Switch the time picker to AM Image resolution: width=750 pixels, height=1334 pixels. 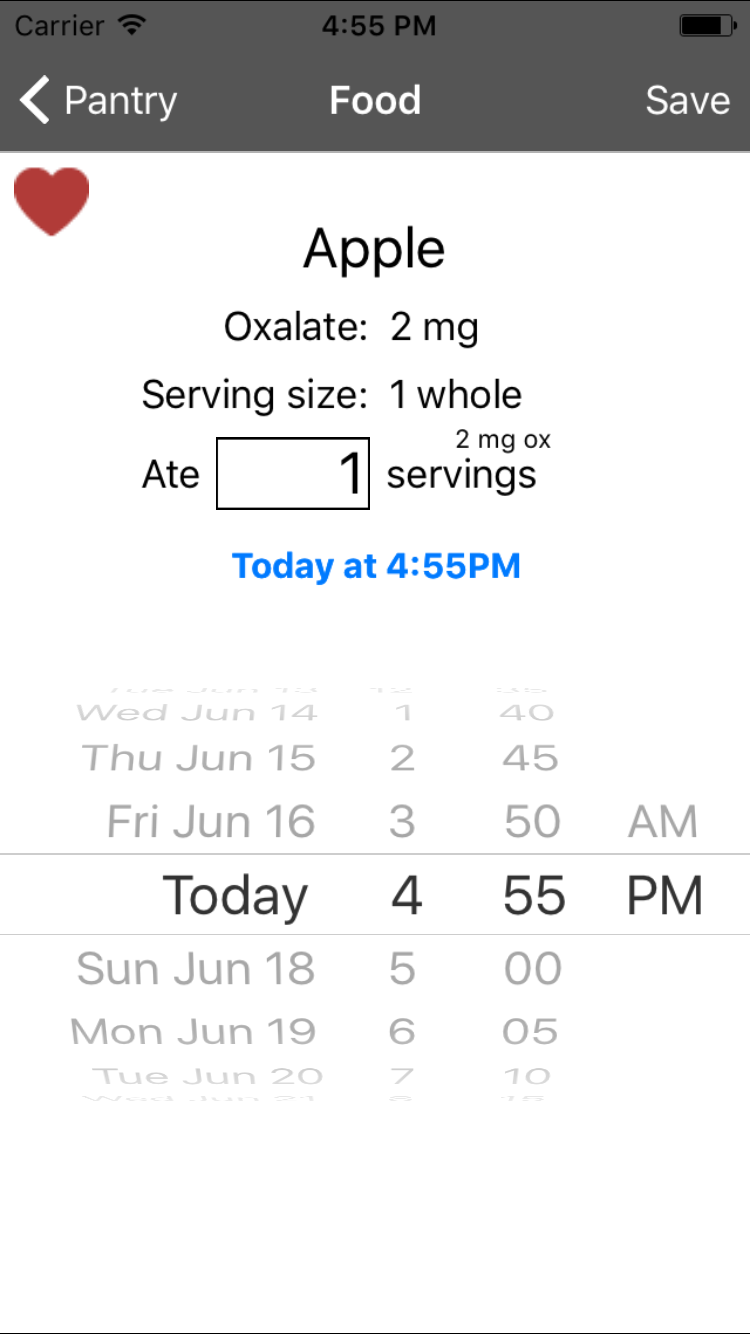coord(662,822)
